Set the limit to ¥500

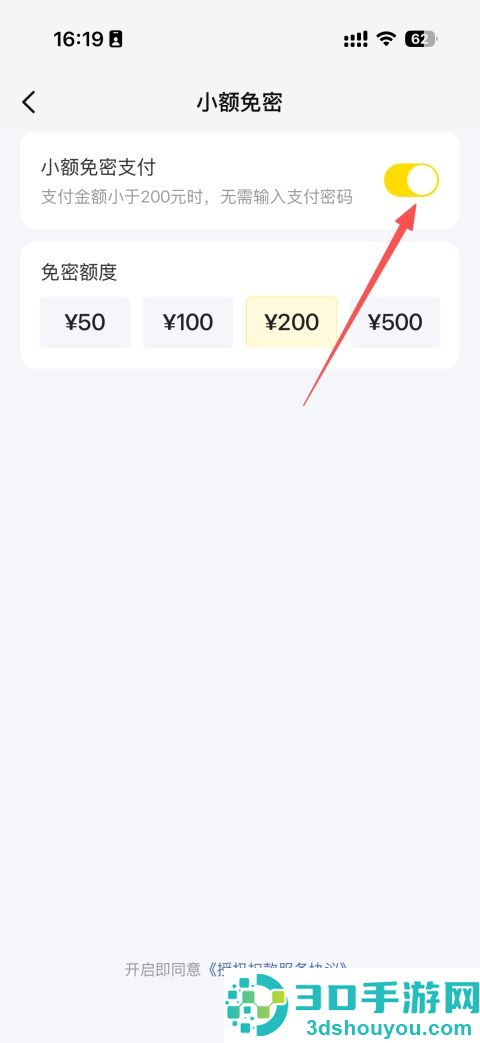395,323
